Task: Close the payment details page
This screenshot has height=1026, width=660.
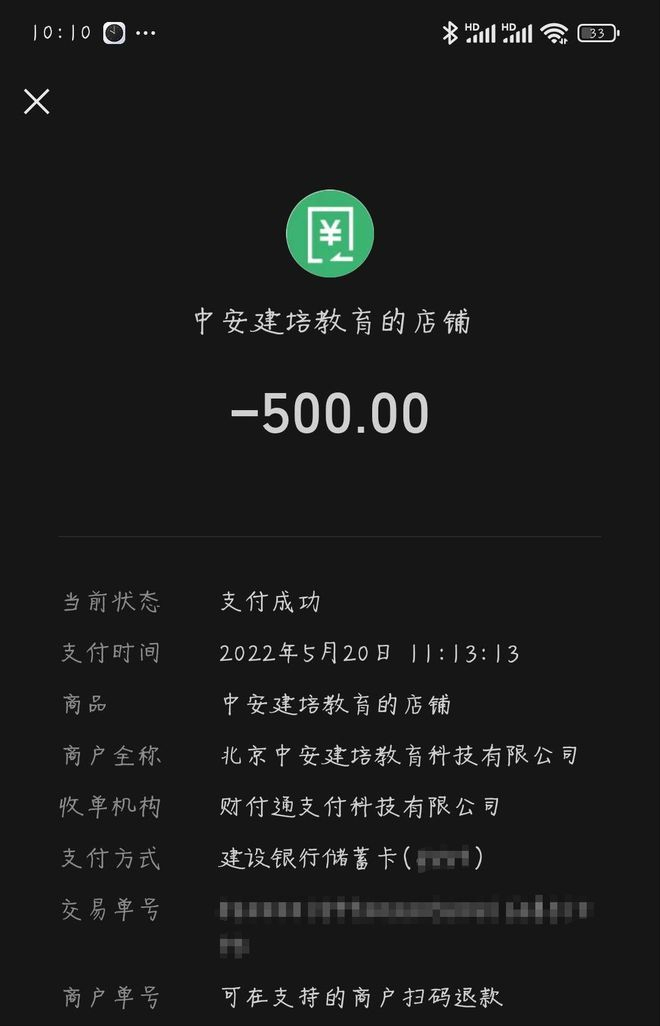Action: [37, 101]
